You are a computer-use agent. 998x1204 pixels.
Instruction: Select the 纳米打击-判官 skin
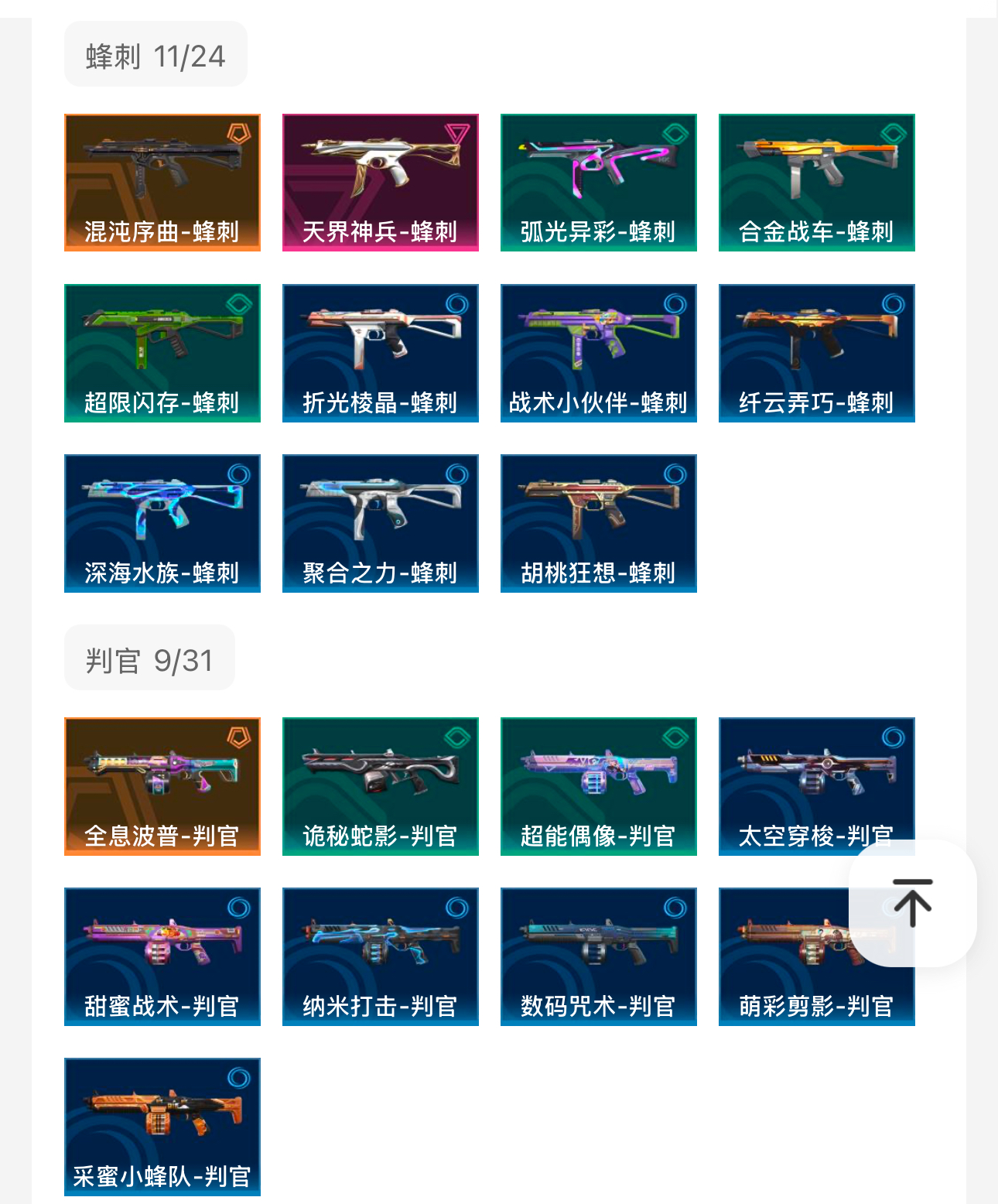click(x=381, y=956)
